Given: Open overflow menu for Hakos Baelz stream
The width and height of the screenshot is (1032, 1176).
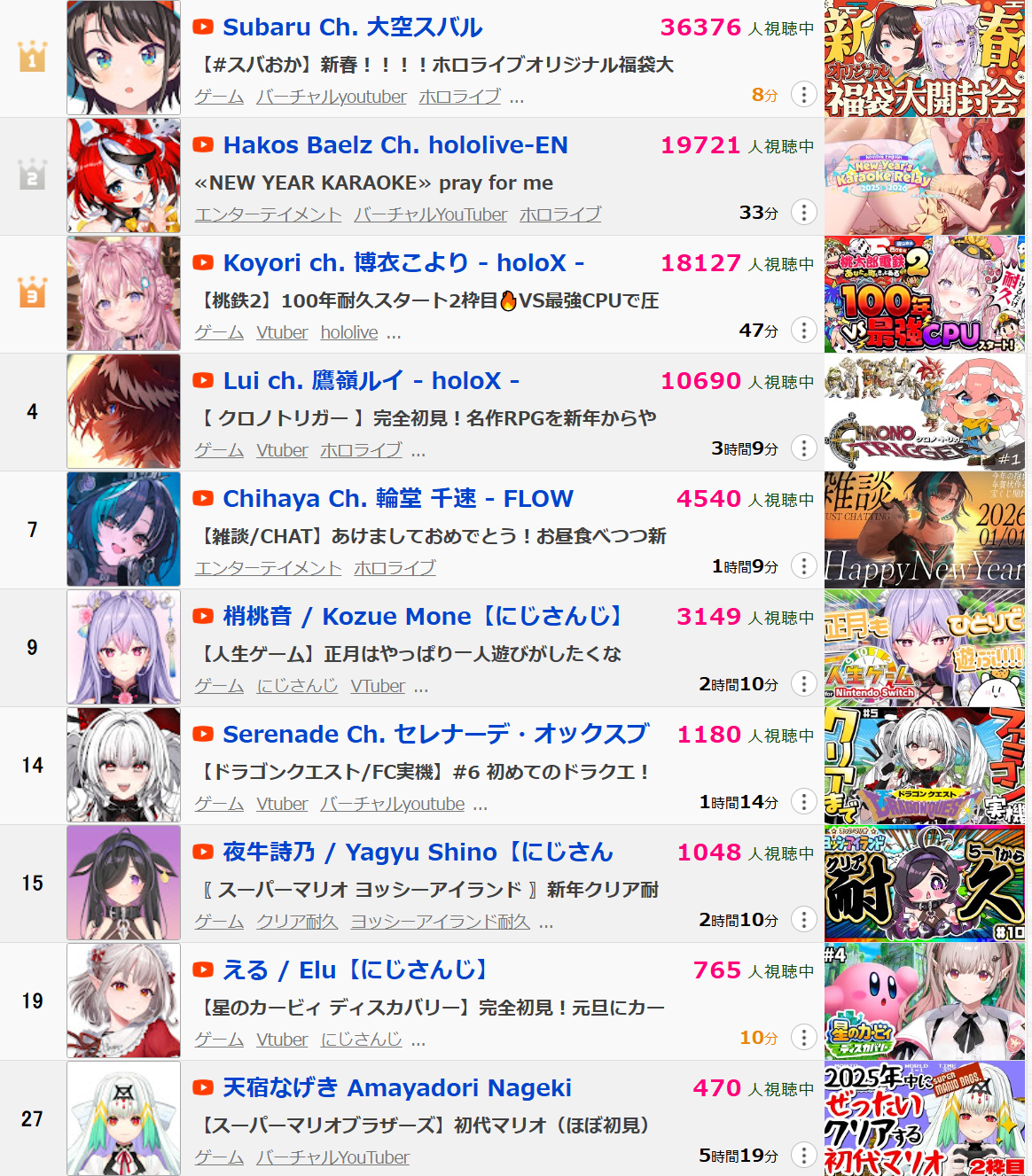Looking at the screenshot, I should [803, 213].
